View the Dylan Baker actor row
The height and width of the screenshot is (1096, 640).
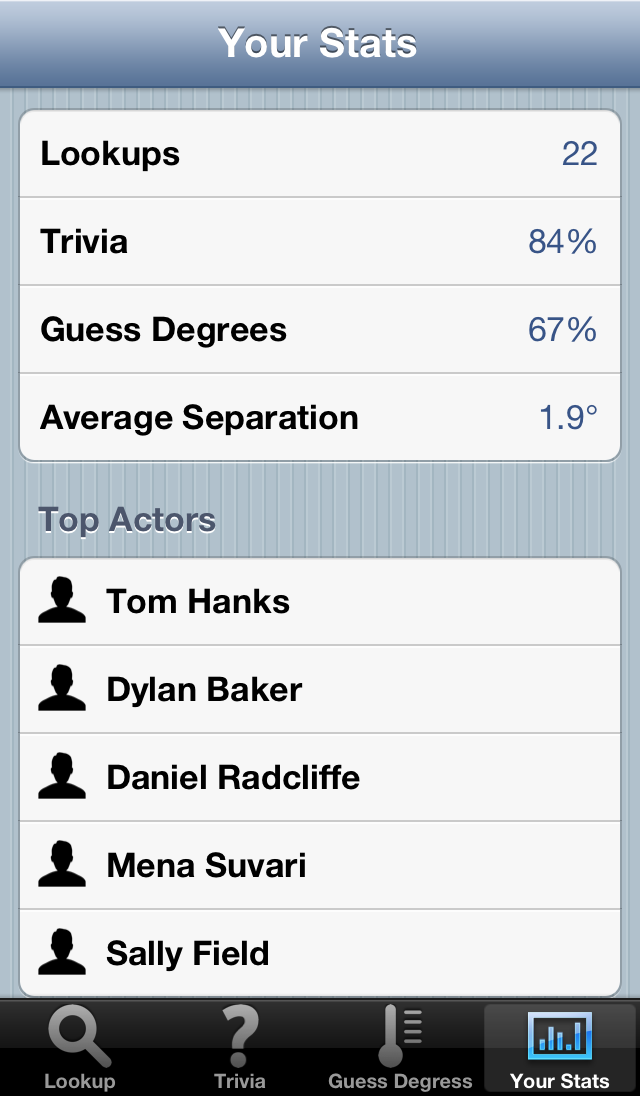point(319,689)
